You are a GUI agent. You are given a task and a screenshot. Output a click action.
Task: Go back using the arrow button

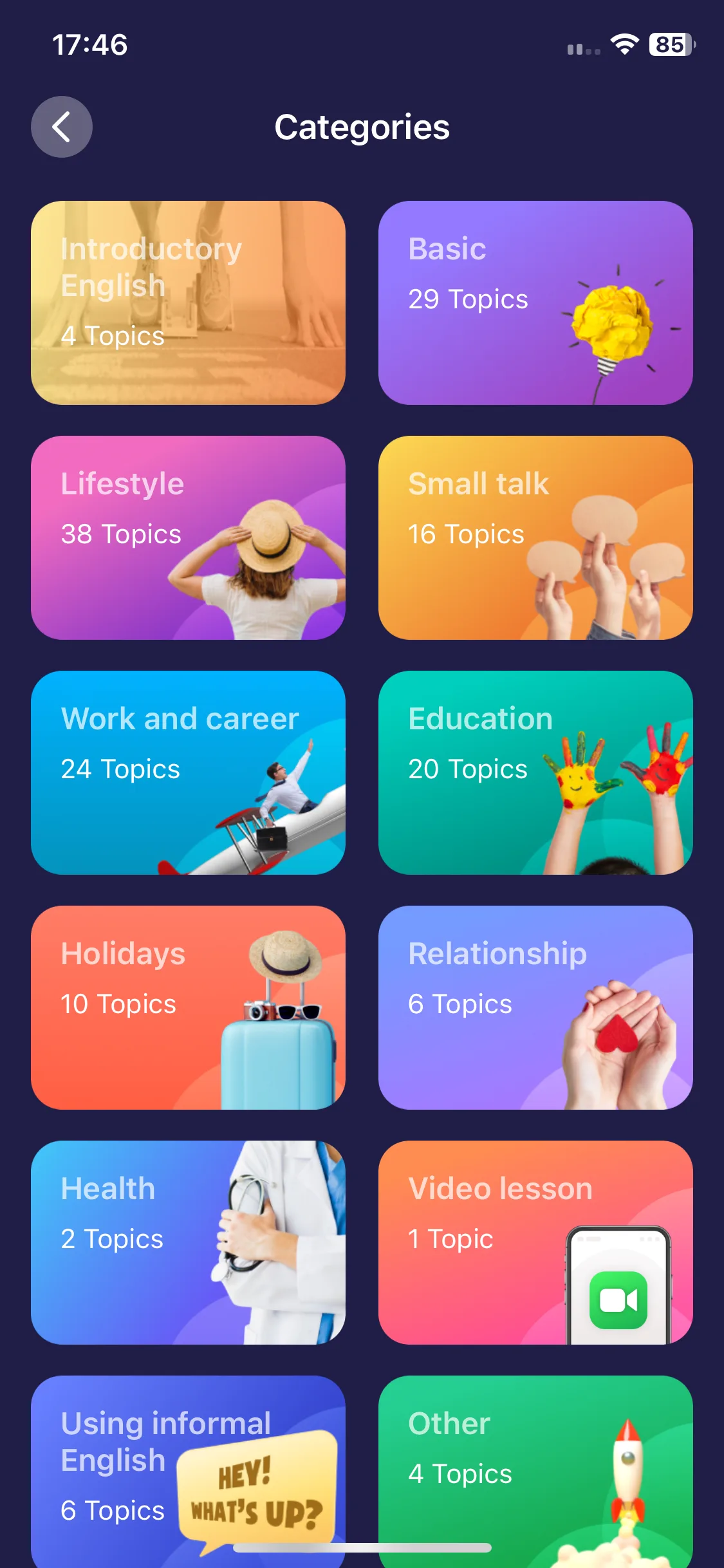62,127
